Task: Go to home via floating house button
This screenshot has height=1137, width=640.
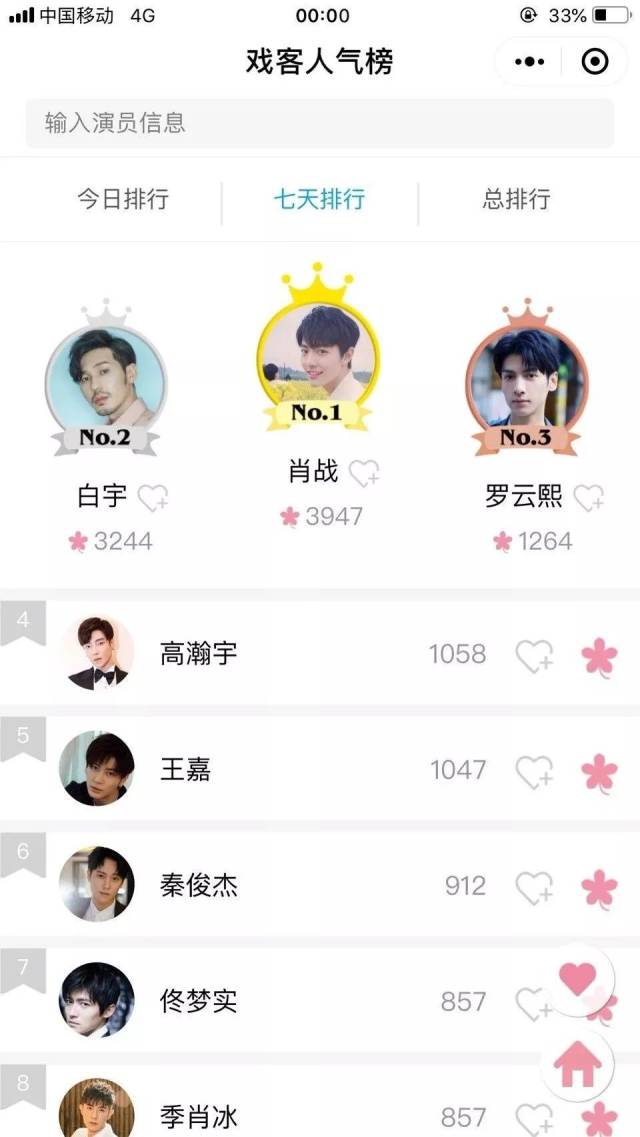Action: pyautogui.click(x=578, y=1066)
